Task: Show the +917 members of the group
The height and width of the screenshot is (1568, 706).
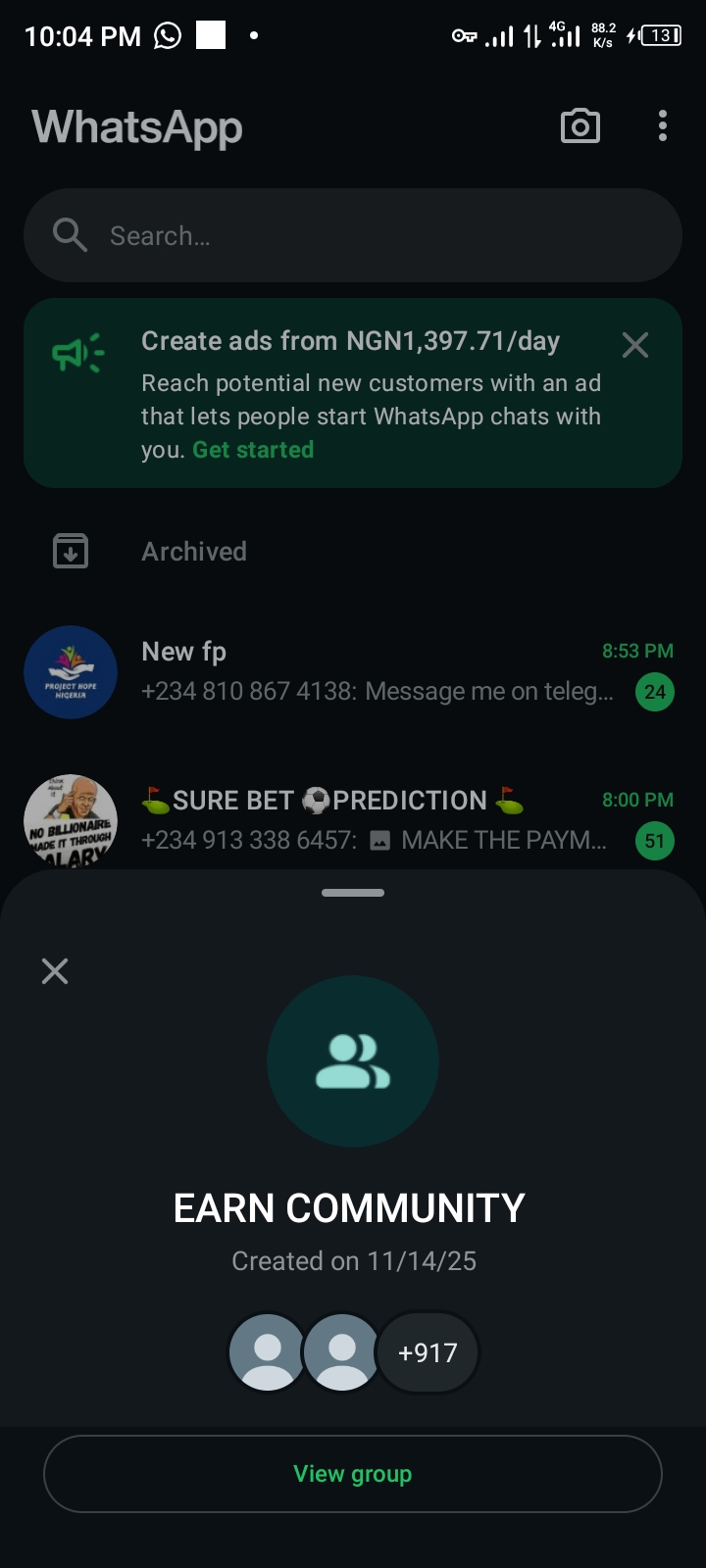Action: [x=428, y=1353]
